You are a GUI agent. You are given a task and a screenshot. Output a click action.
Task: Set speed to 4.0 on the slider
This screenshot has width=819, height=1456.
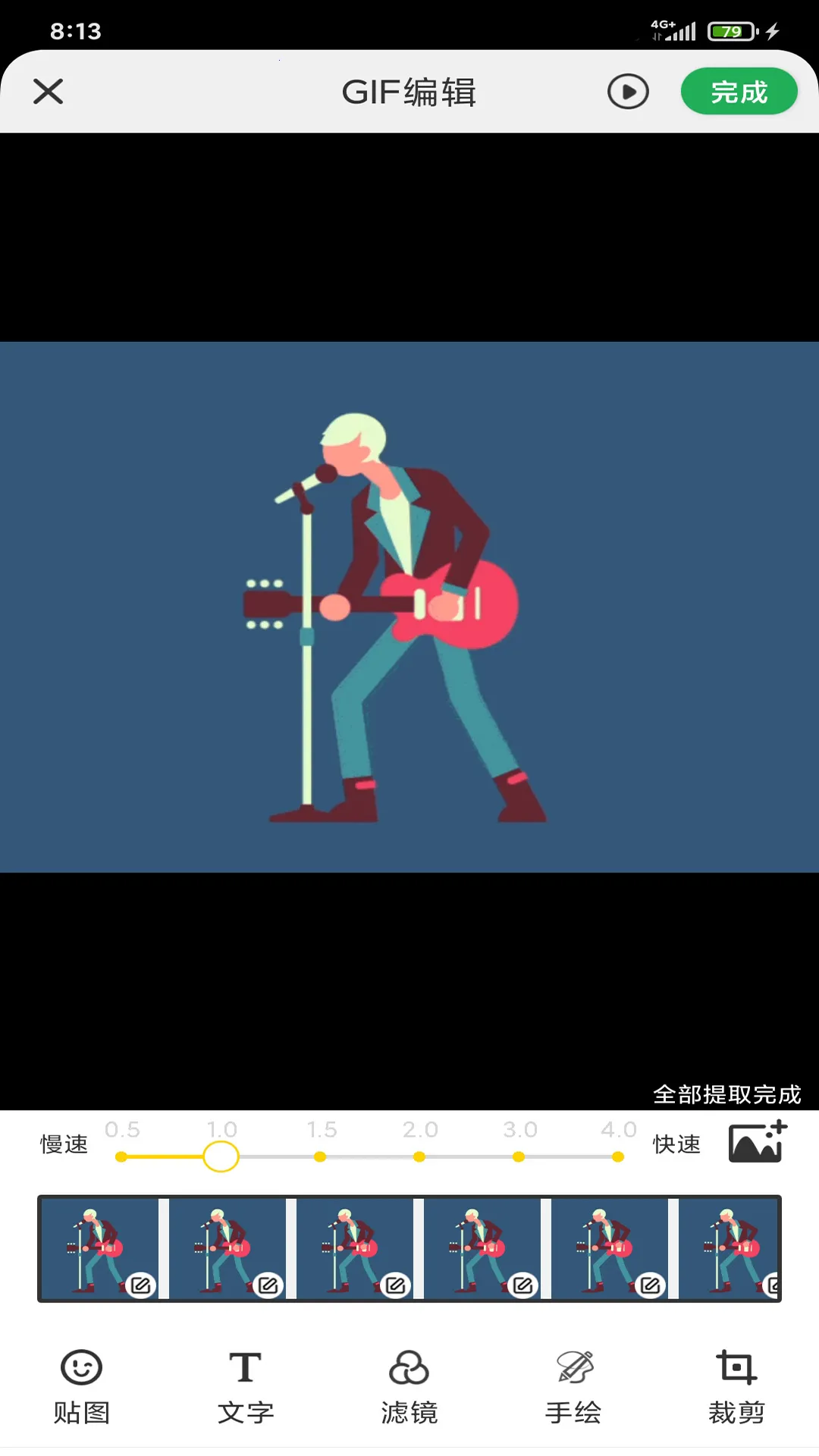(618, 1156)
